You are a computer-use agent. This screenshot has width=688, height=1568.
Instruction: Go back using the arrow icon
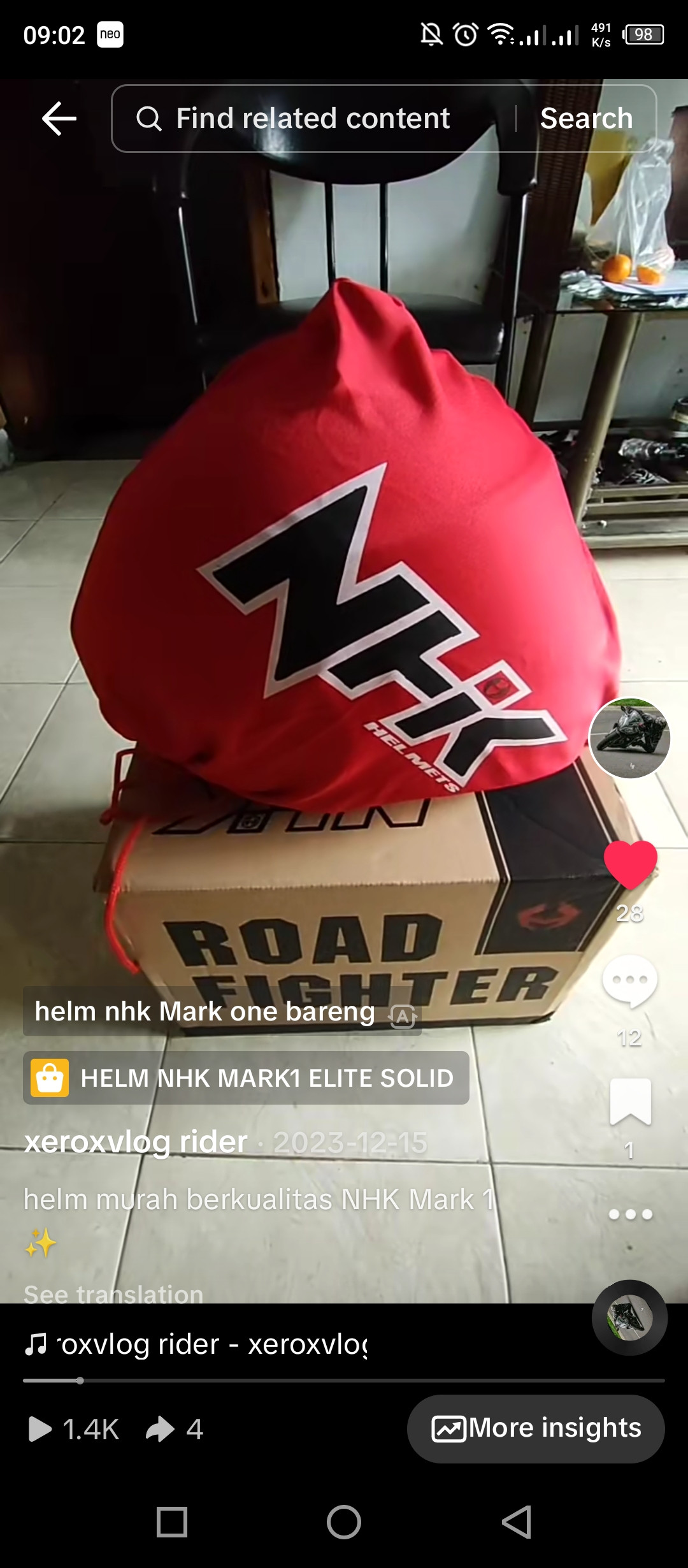point(59,119)
